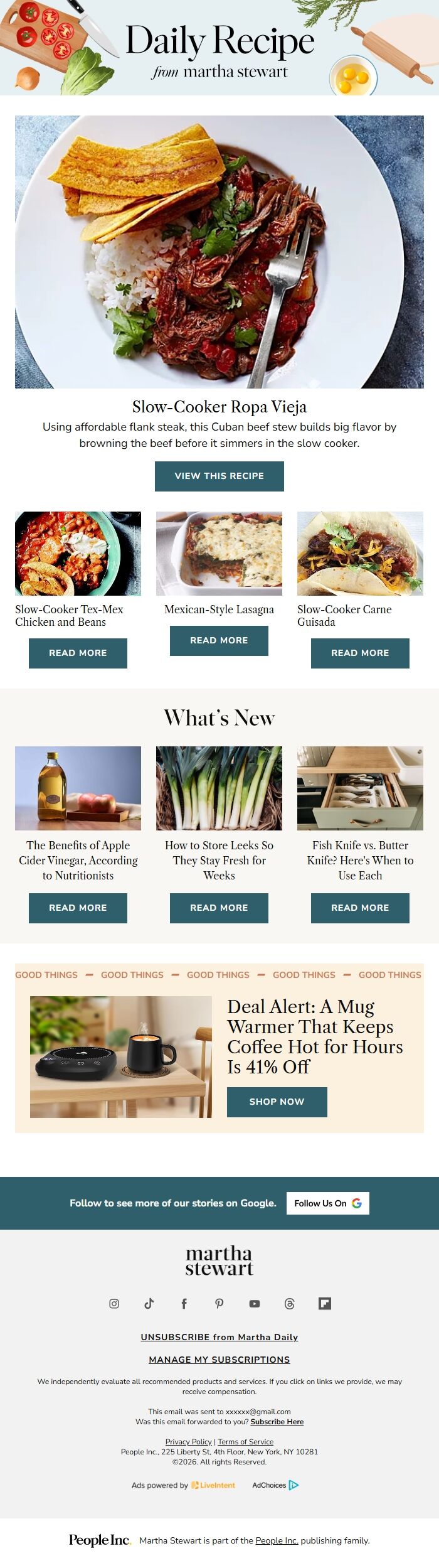
Task: Open the TikTok icon
Action: click(149, 1304)
